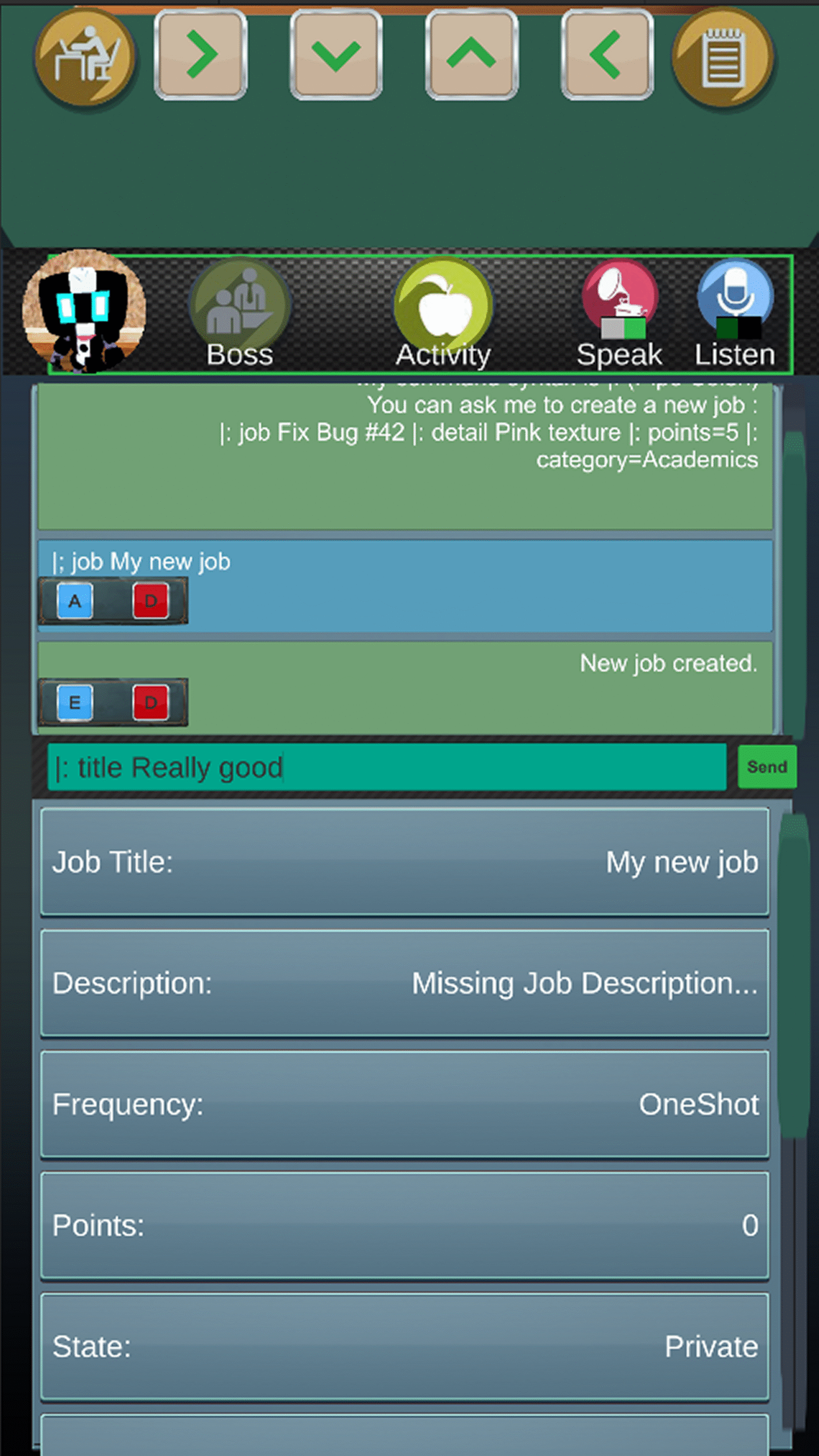This screenshot has height=1456, width=819.
Task: Open the State Private row
Action: [405, 1347]
